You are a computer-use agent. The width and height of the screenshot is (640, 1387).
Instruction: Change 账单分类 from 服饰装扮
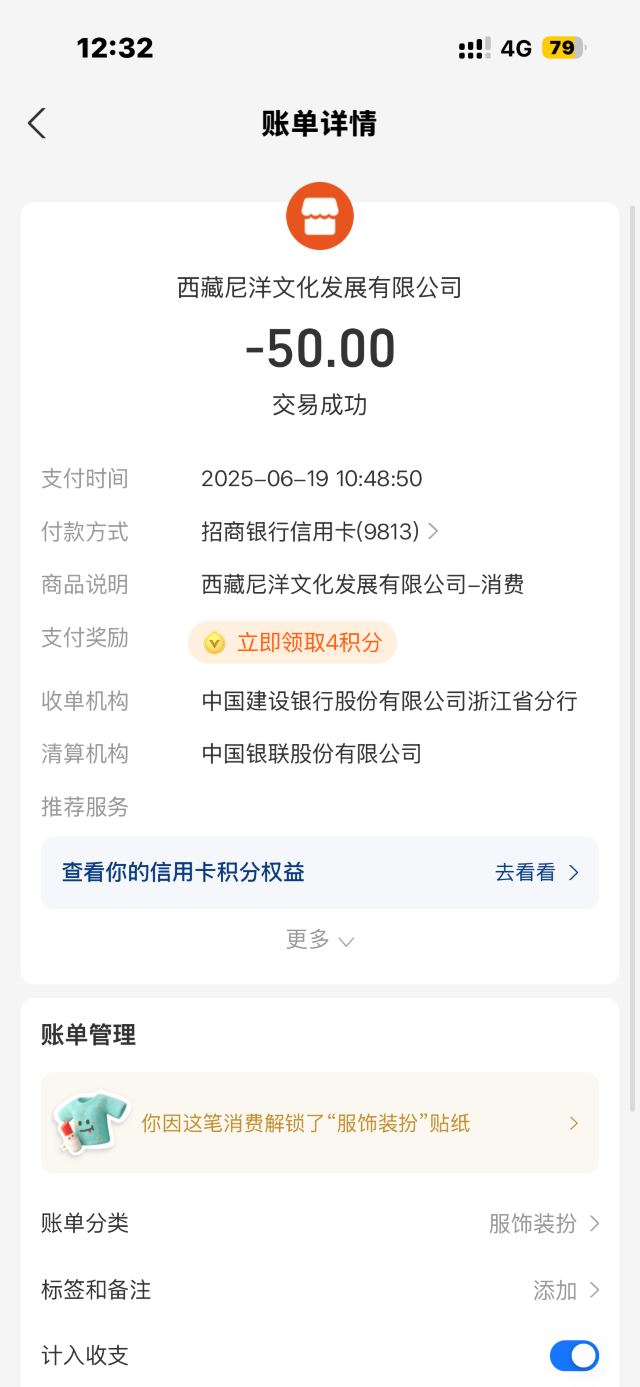tap(320, 1223)
